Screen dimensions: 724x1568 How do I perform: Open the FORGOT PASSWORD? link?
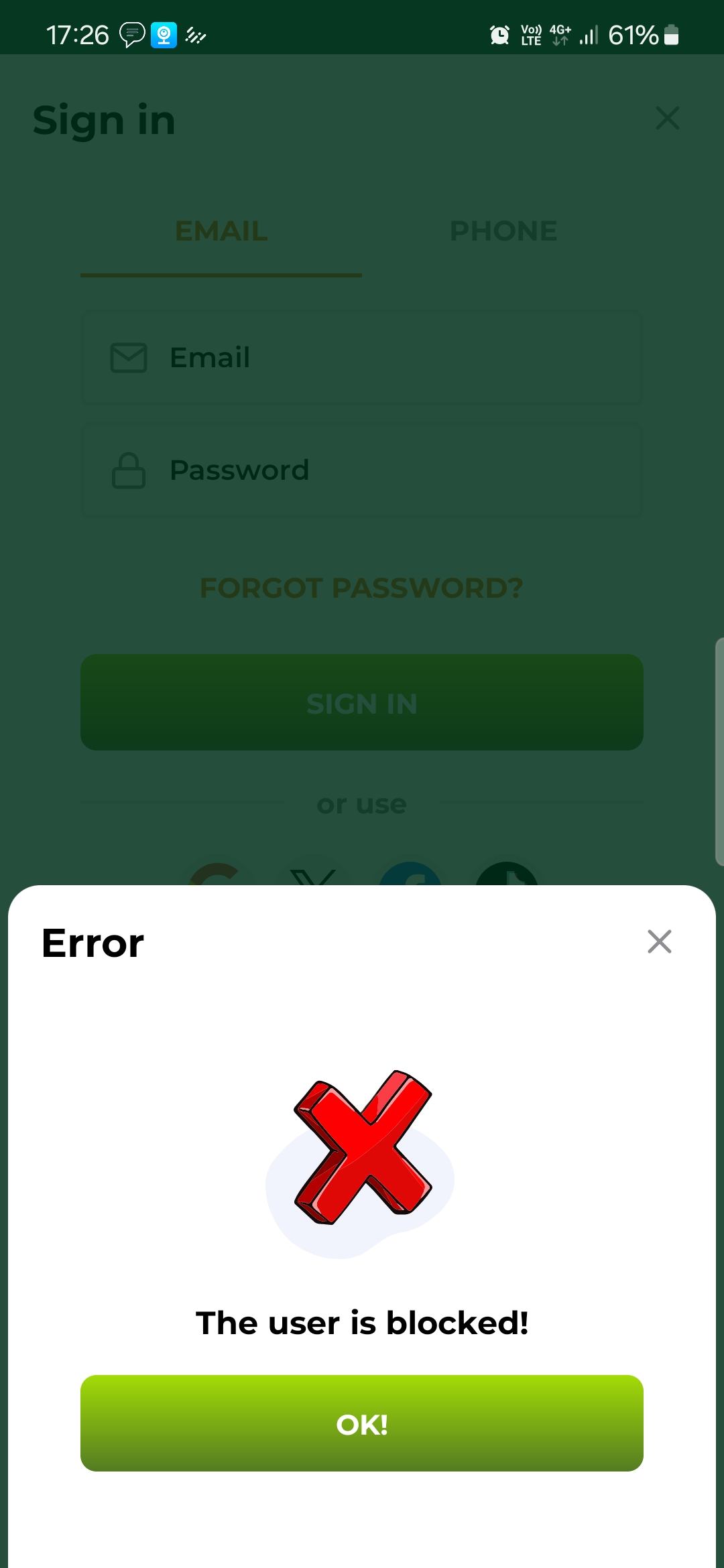[x=362, y=588]
